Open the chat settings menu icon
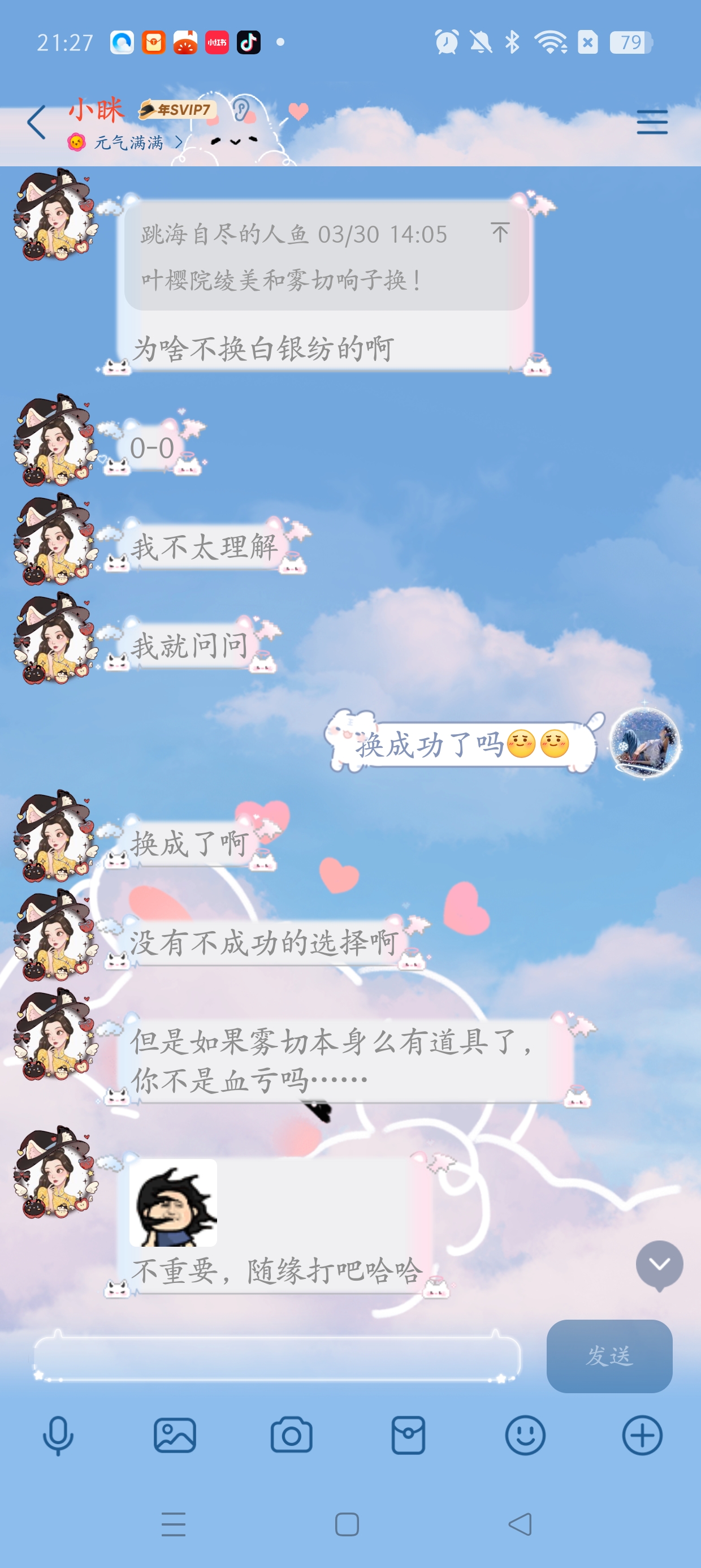This screenshot has width=701, height=1568. pyautogui.click(x=652, y=122)
